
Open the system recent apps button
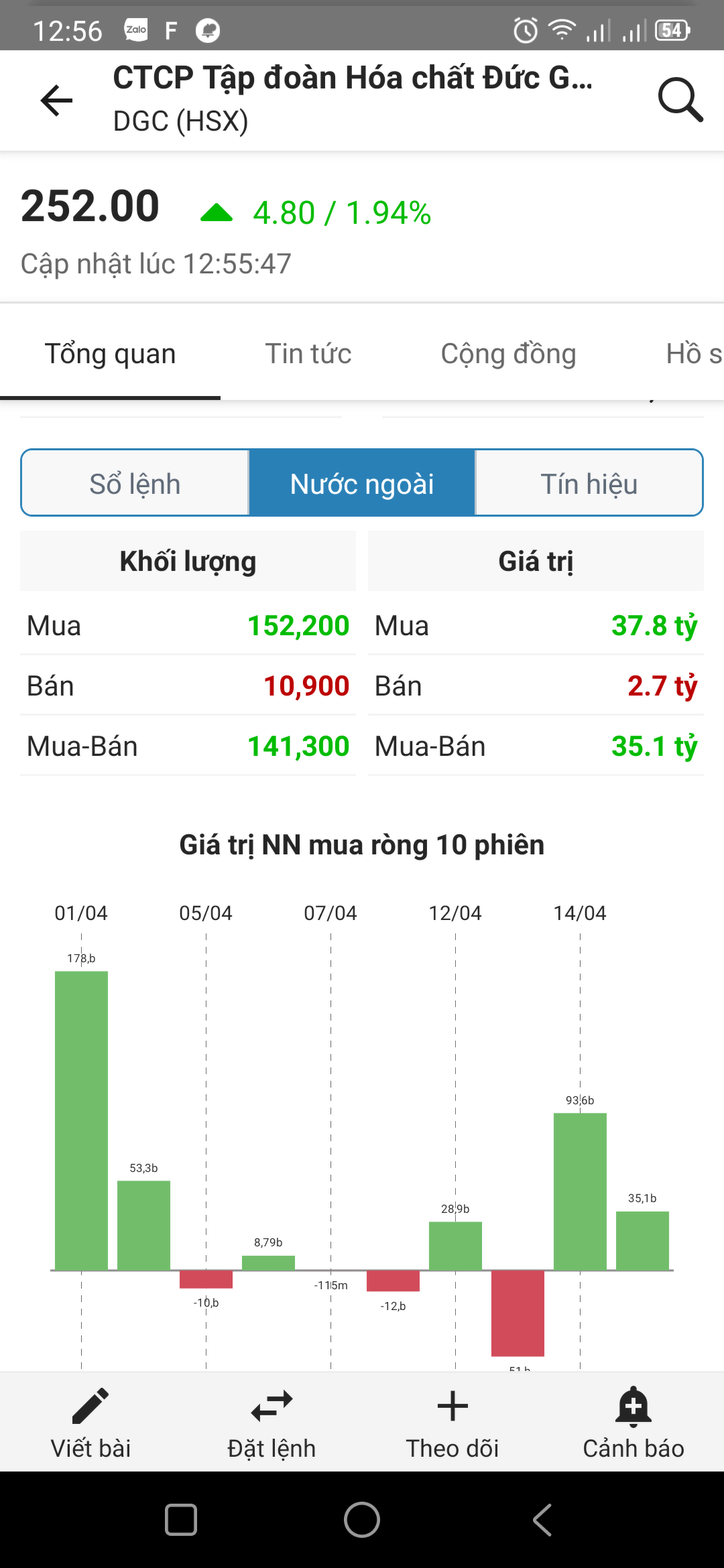pos(181,1520)
